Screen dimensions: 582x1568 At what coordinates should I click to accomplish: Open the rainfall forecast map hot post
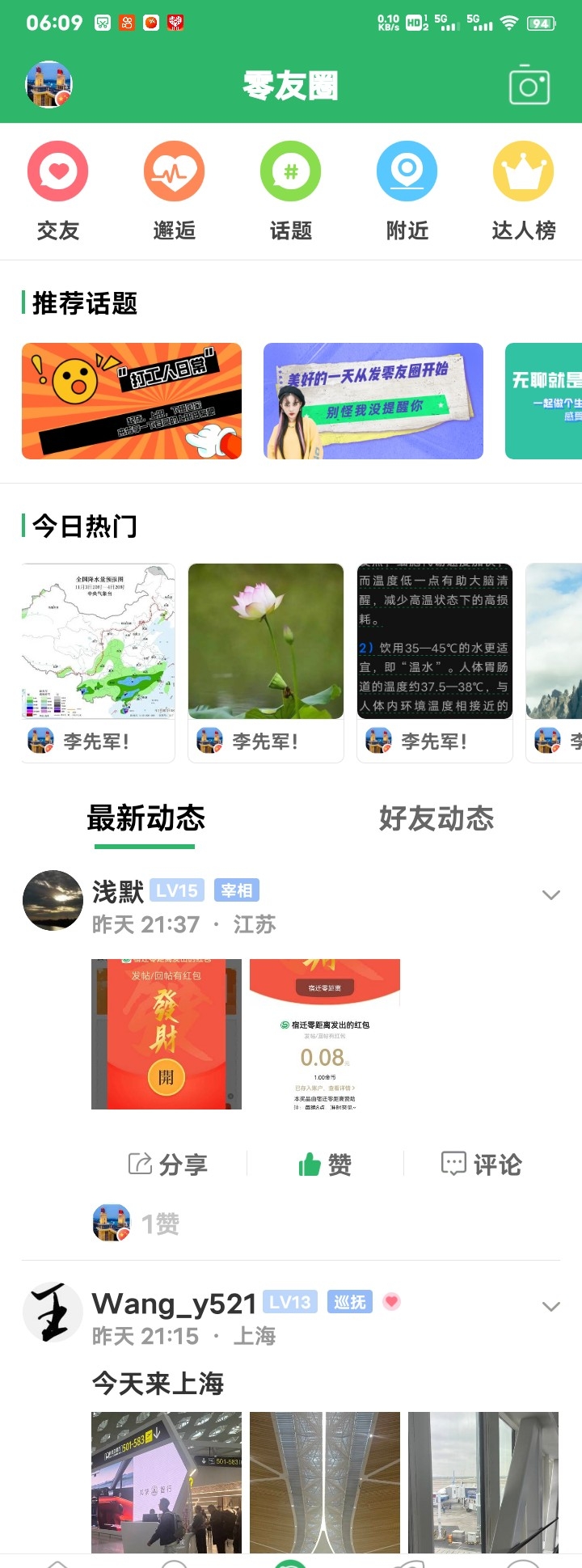tap(99, 642)
